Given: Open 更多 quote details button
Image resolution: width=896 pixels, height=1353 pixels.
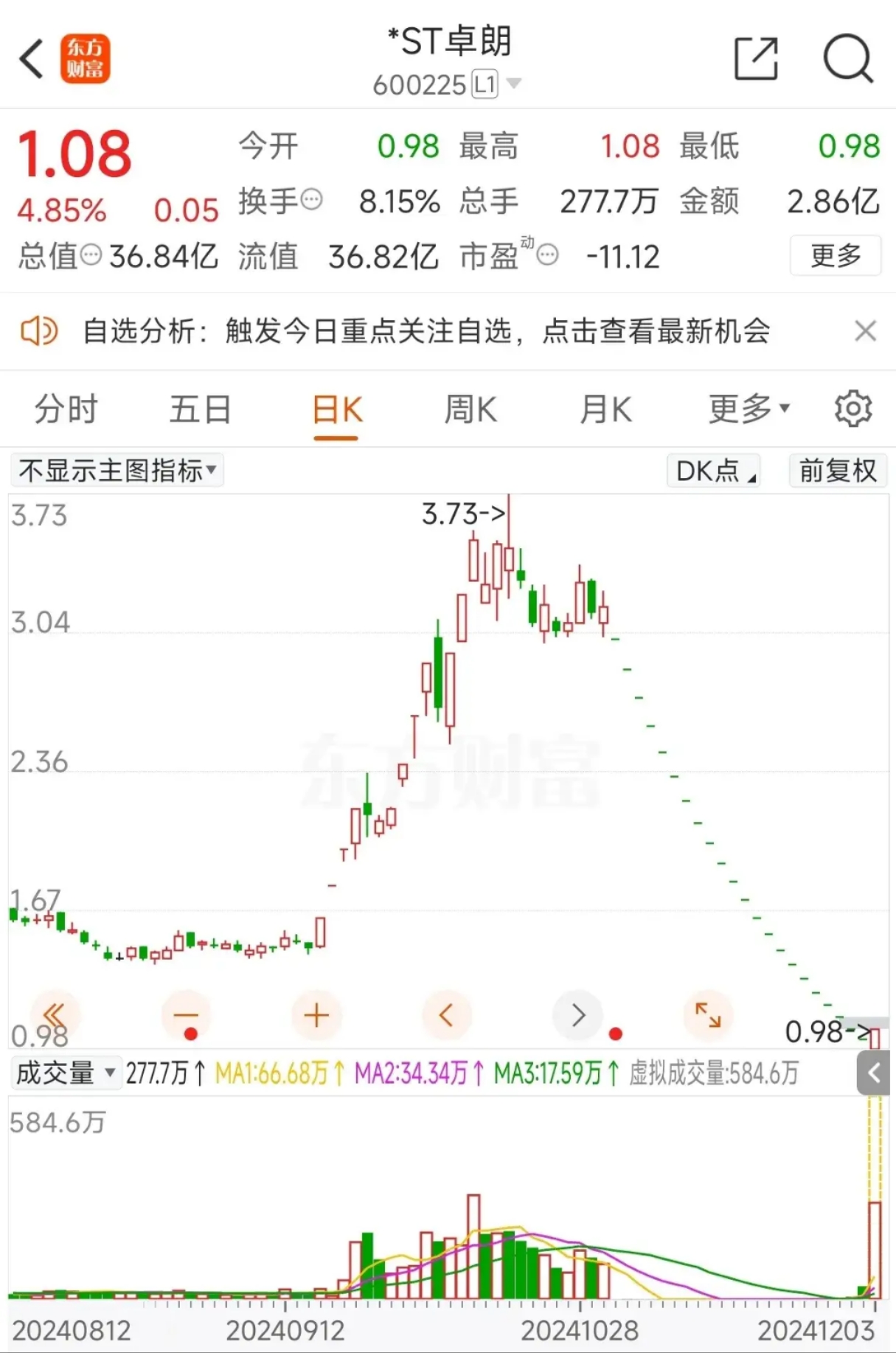Looking at the screenshot, I should click(x=836, y=255).
